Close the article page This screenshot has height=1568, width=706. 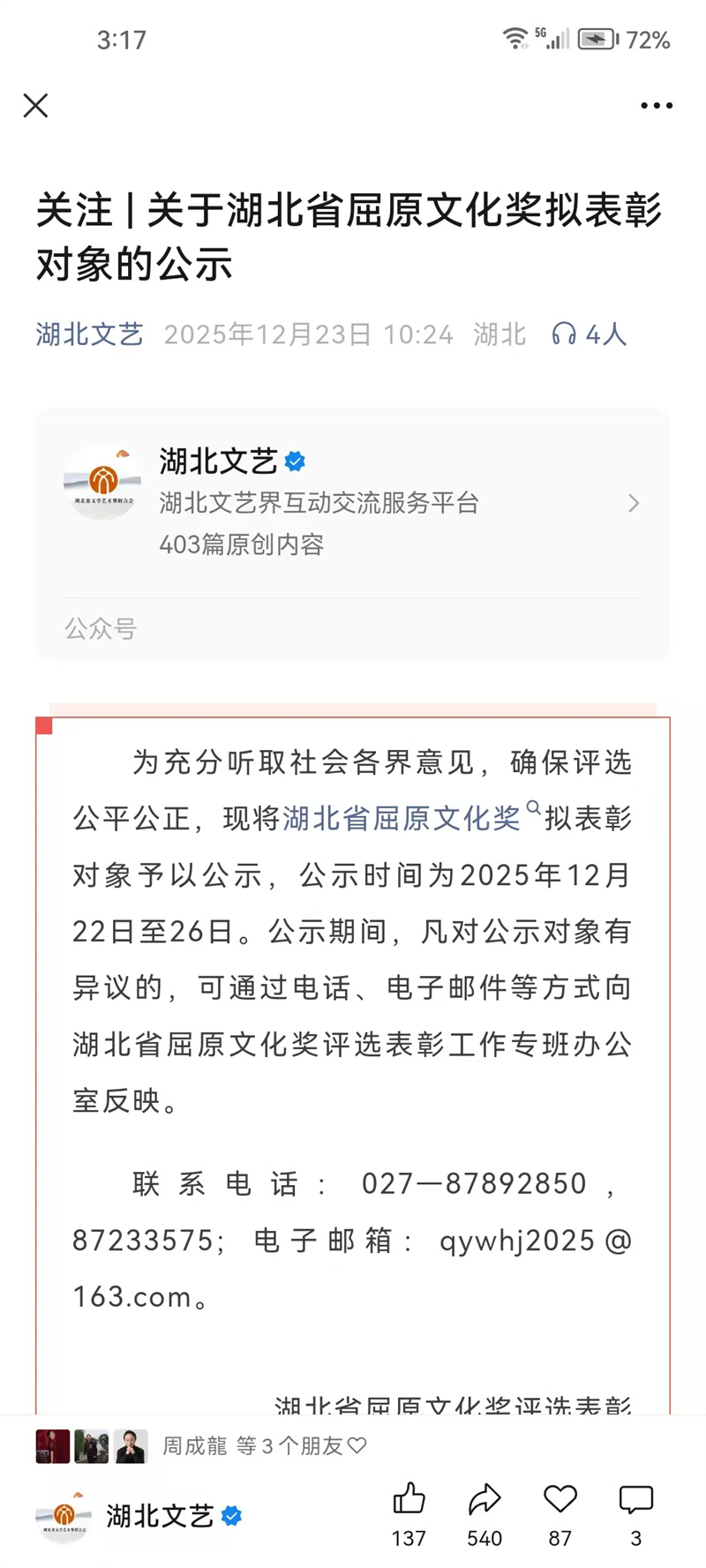coord(35,106)
